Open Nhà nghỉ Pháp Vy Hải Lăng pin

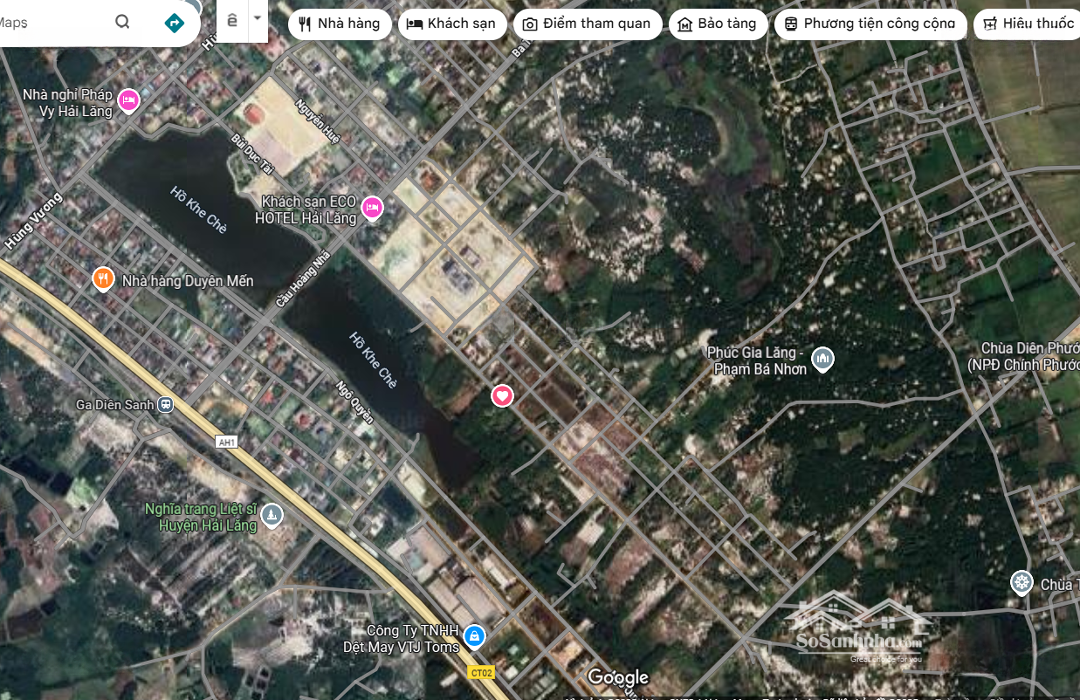128,101
